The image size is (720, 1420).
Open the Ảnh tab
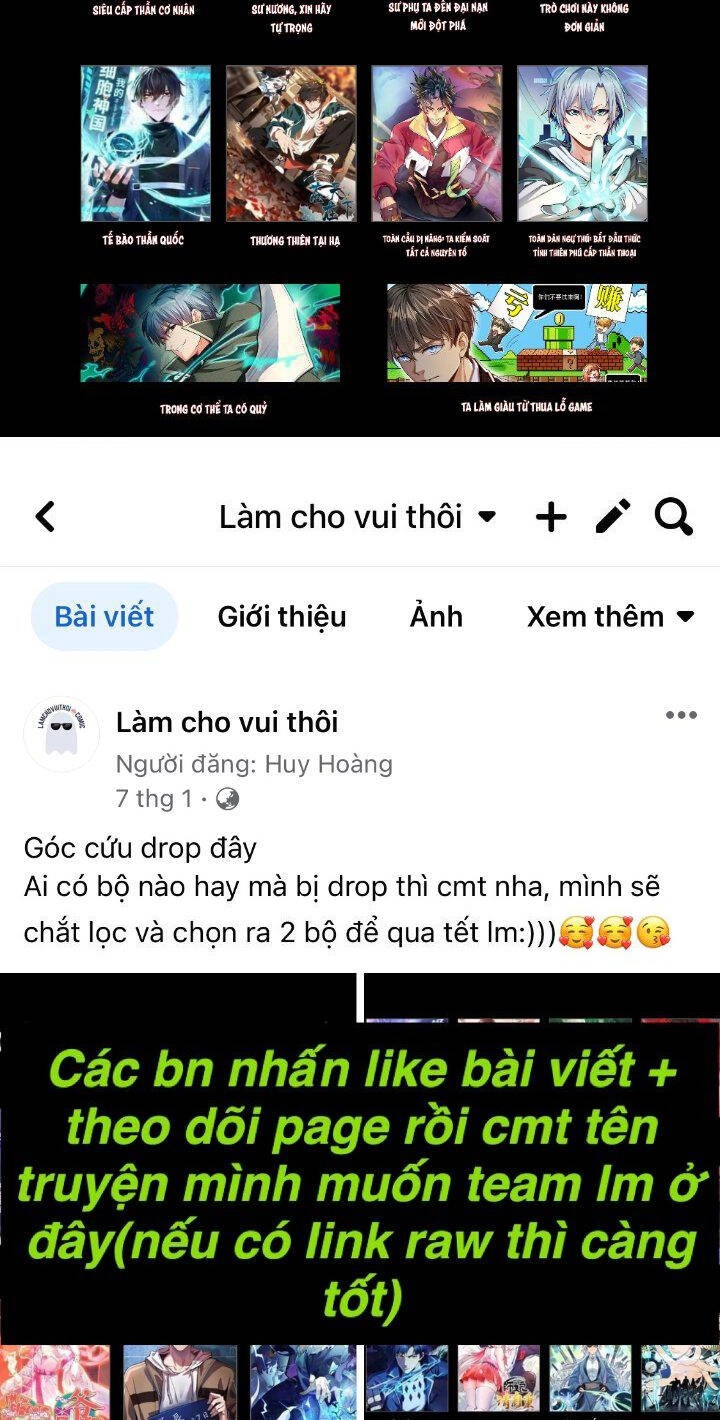tap(435, 617)
